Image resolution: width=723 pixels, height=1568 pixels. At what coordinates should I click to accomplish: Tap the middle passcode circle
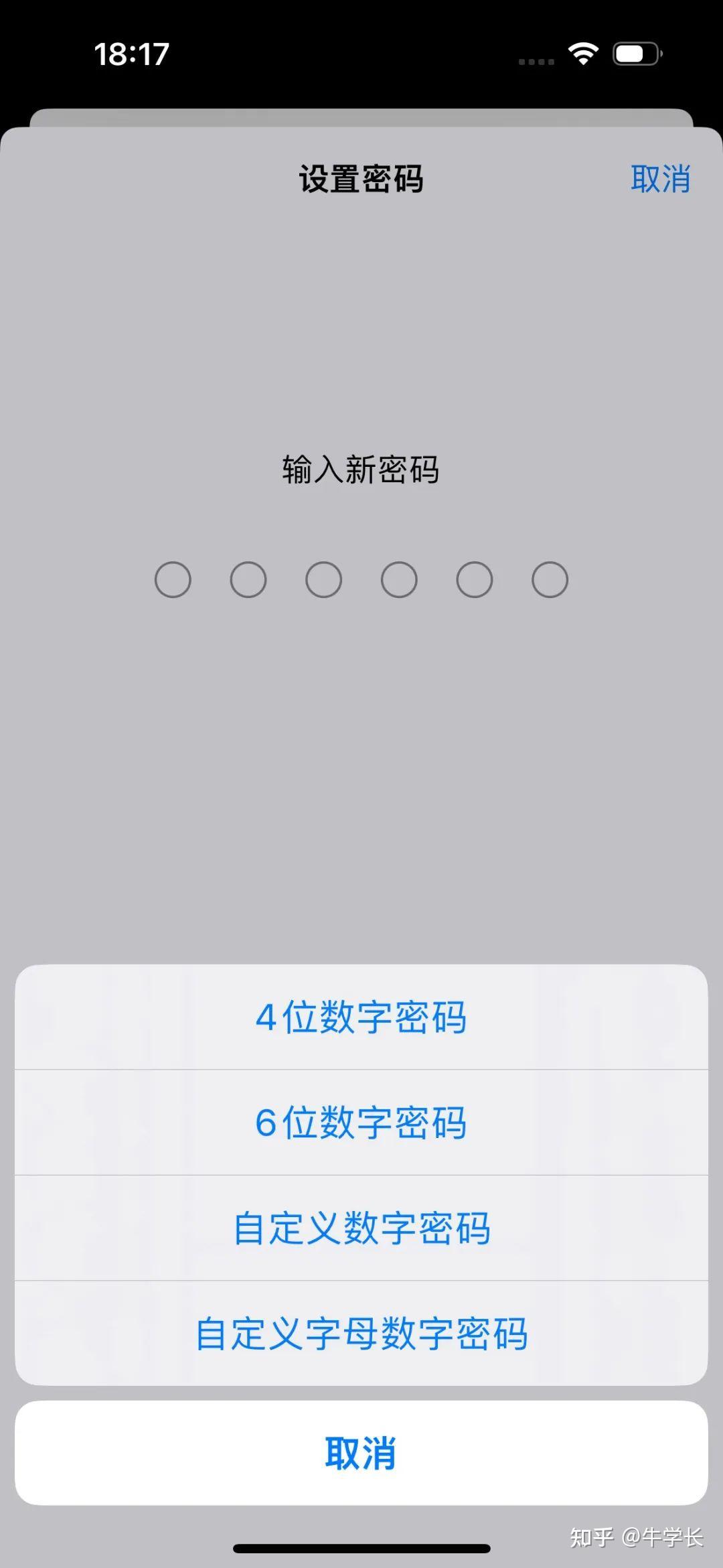click(323, 579)
